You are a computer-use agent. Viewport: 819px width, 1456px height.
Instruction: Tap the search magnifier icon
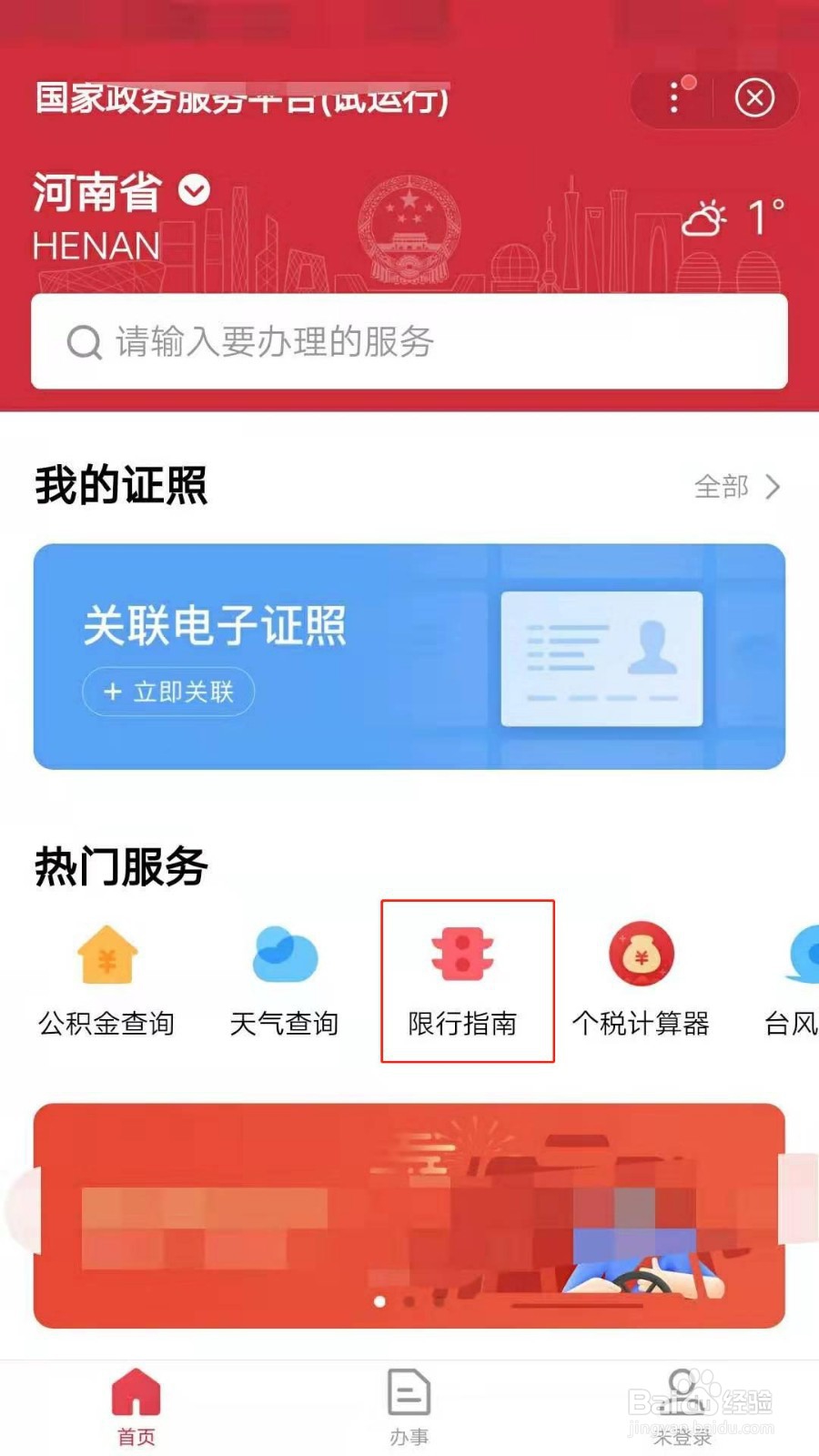(84, 342)
